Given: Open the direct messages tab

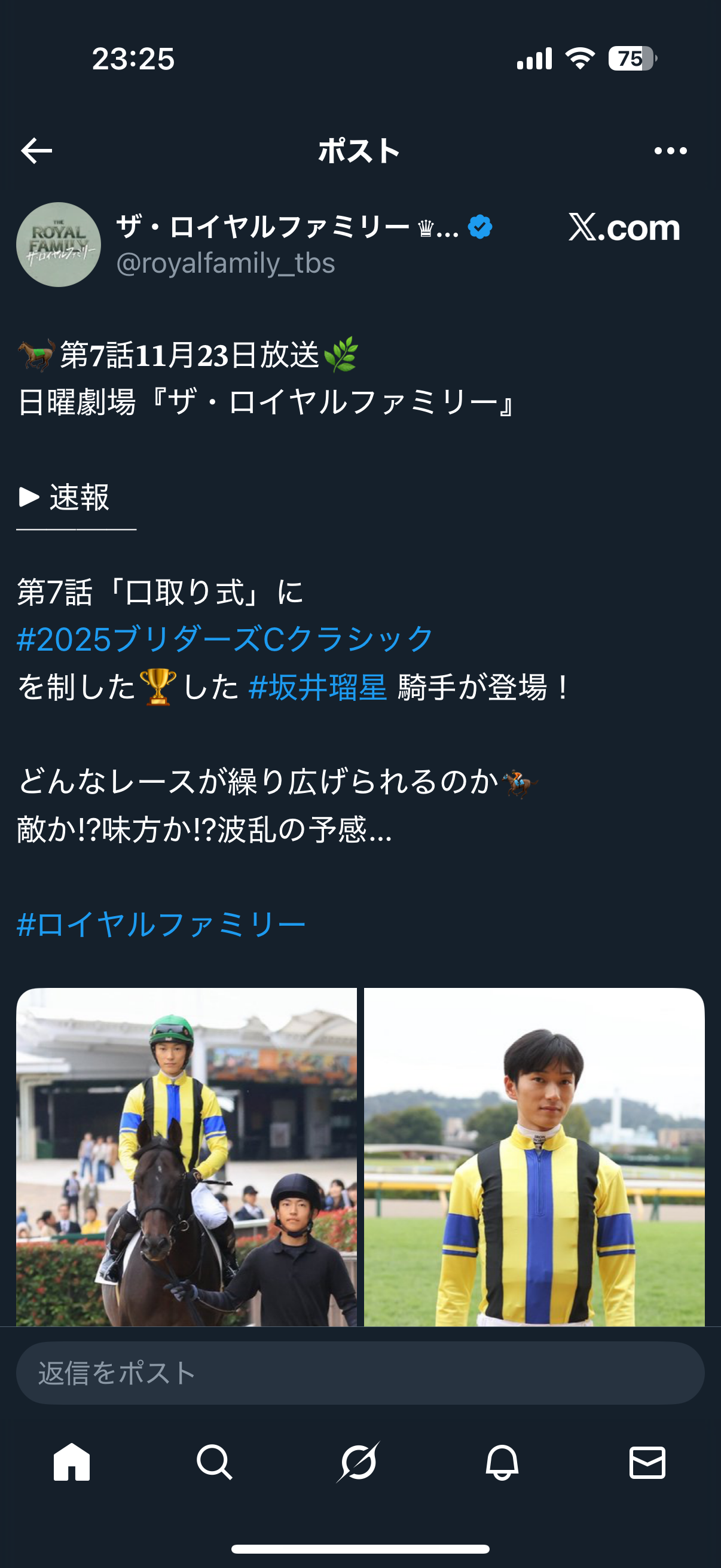Looking at the screenshot, I should point(647,1462).
